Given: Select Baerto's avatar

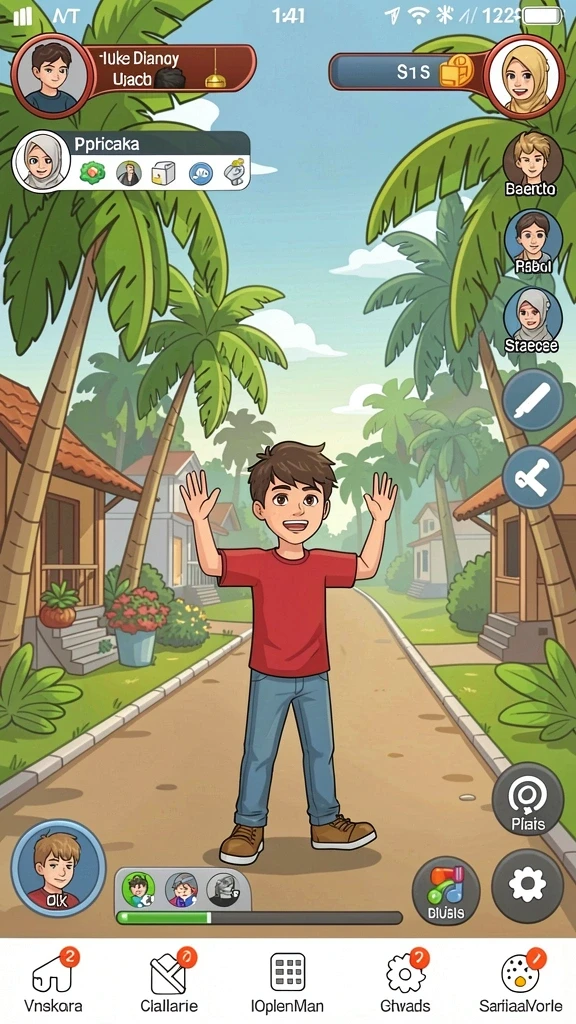Looking at the screenshot, I should pyautogui.click(x=532, y=163).
